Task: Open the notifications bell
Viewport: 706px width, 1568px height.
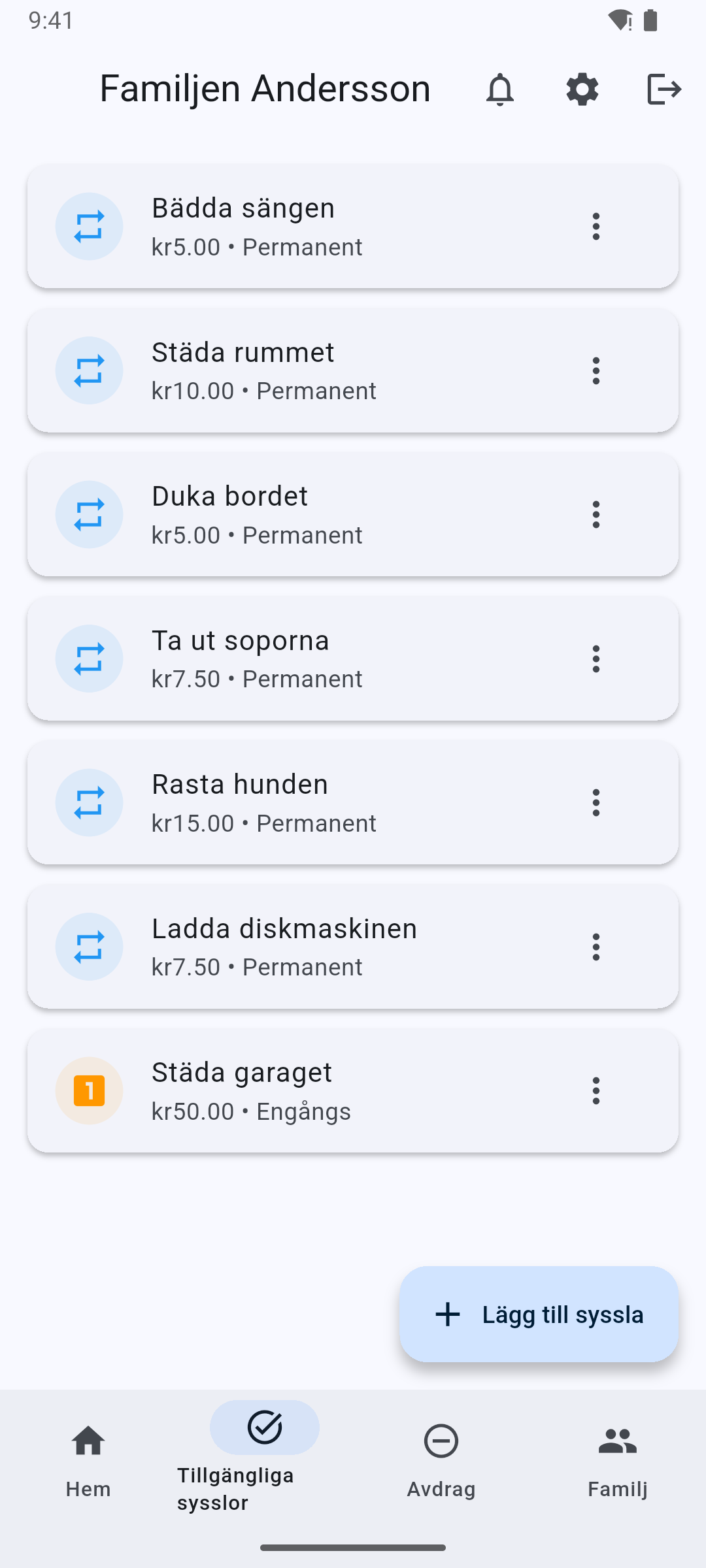Action: tap(499, 90)
